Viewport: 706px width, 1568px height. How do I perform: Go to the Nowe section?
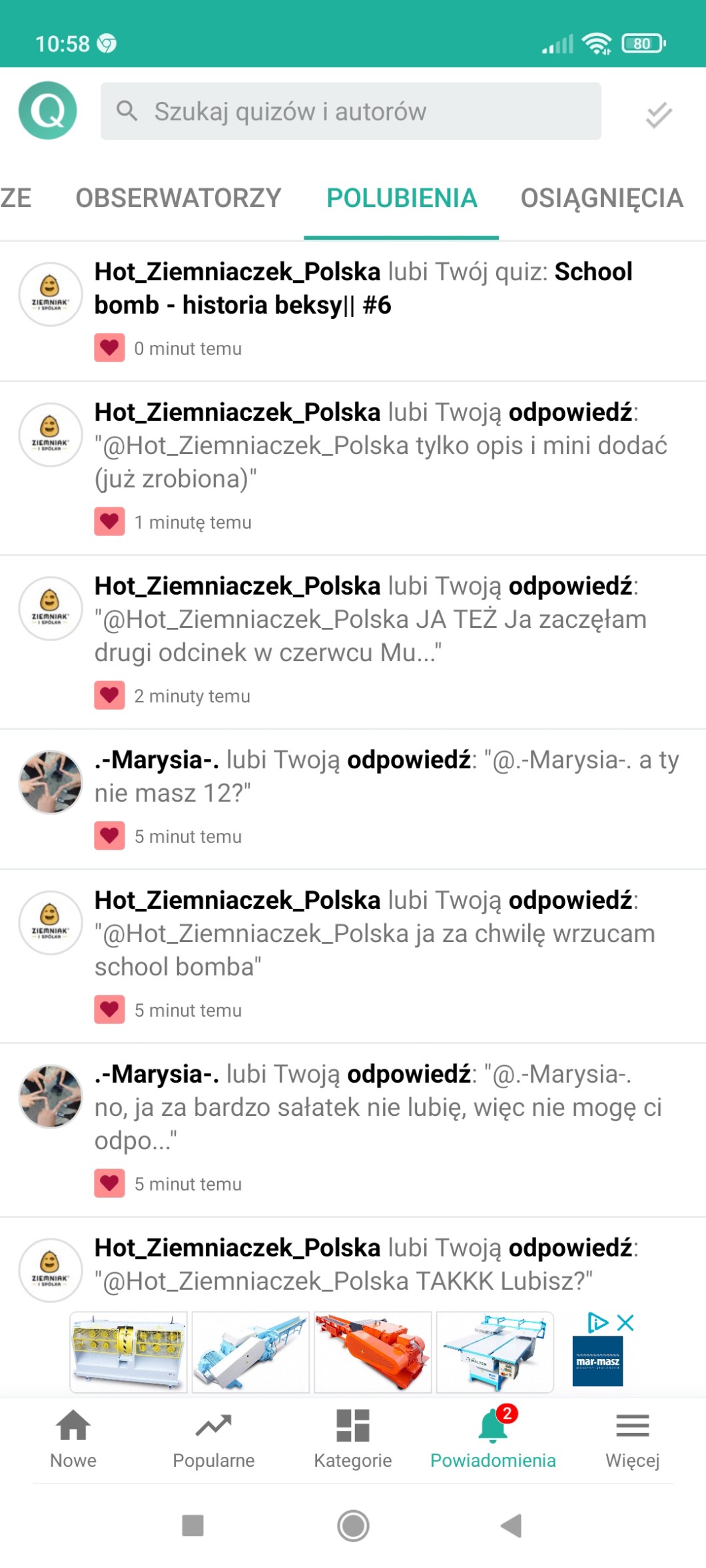pyautogui.click(x=73, y=1438)
